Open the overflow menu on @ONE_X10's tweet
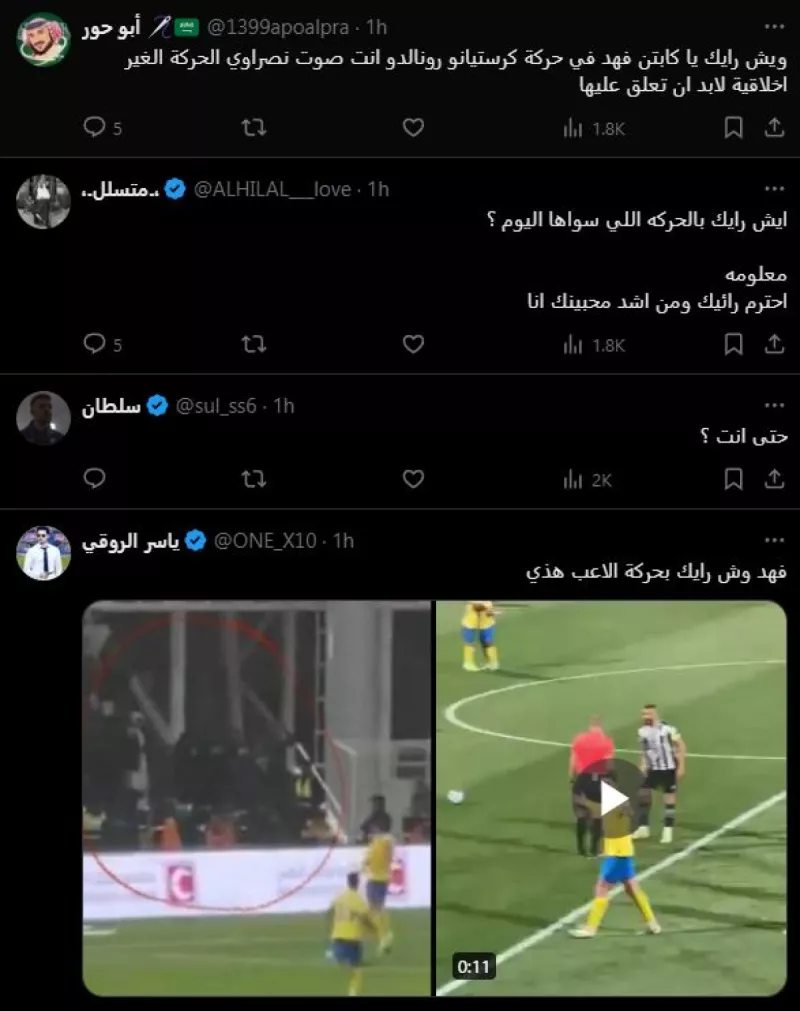 (x=773, y=540)
